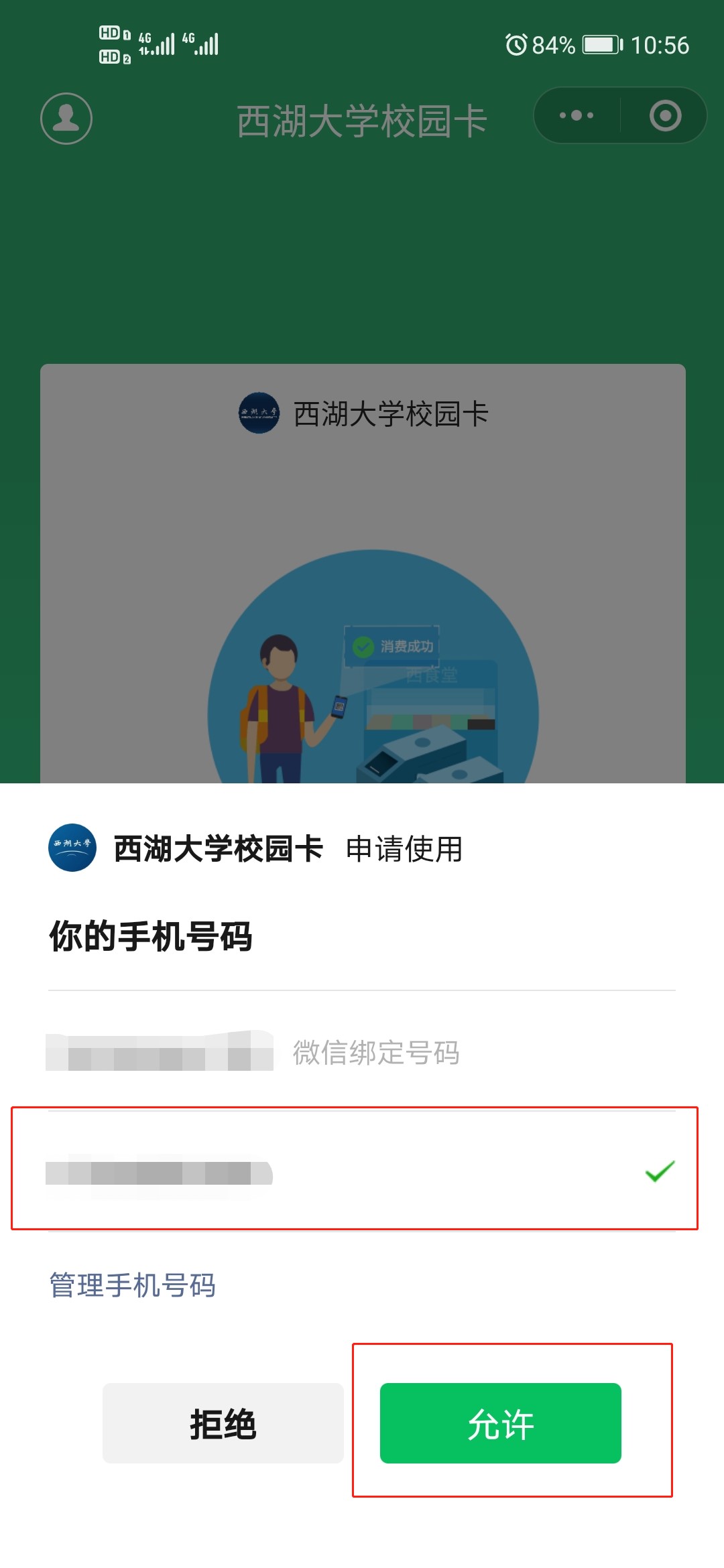Open the mini program three-dot menu
Image resolution: width=724 pixels, height=1568 pixels.
click(x=577, y=115)
